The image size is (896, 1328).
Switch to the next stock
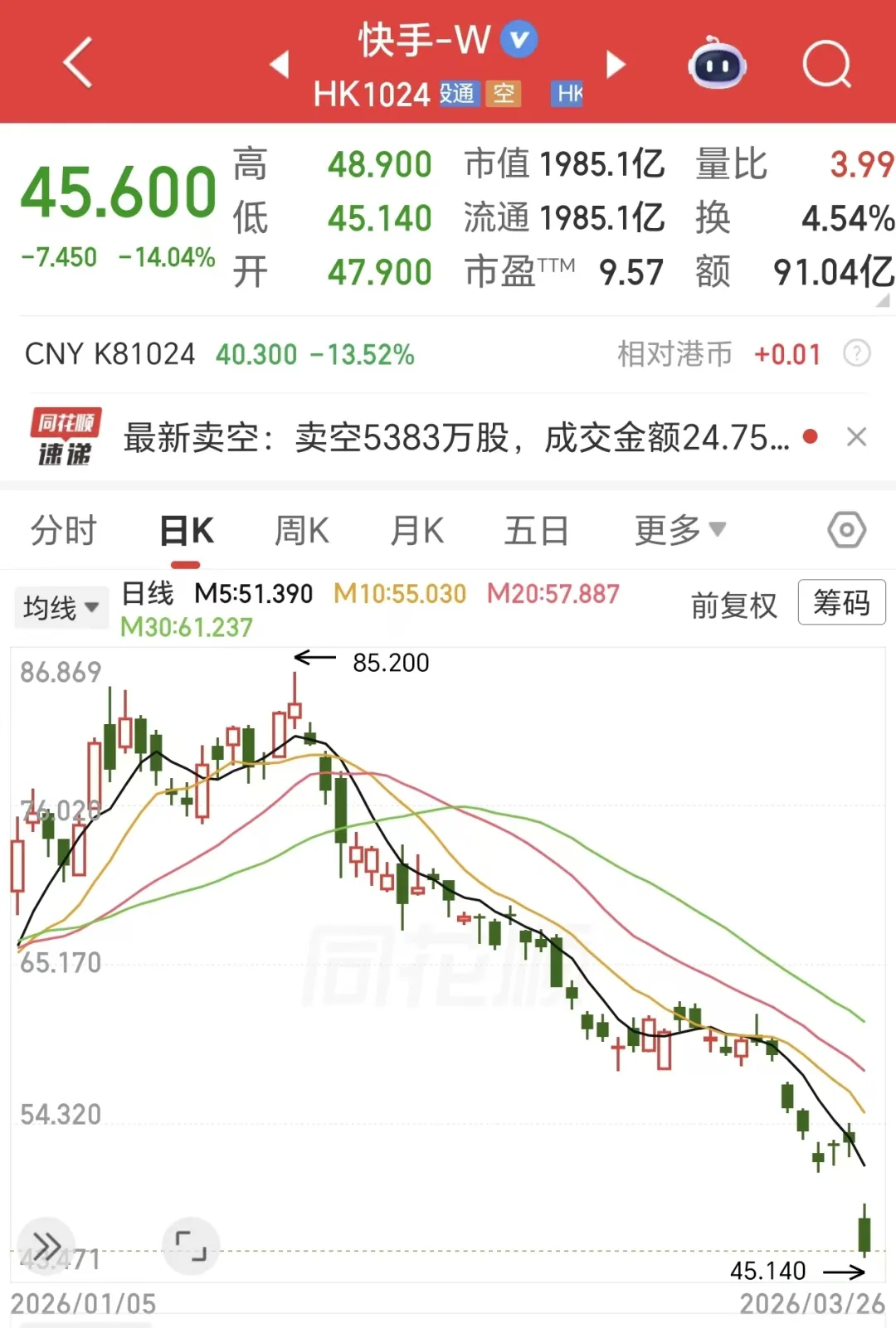click(x=616, y=64)
